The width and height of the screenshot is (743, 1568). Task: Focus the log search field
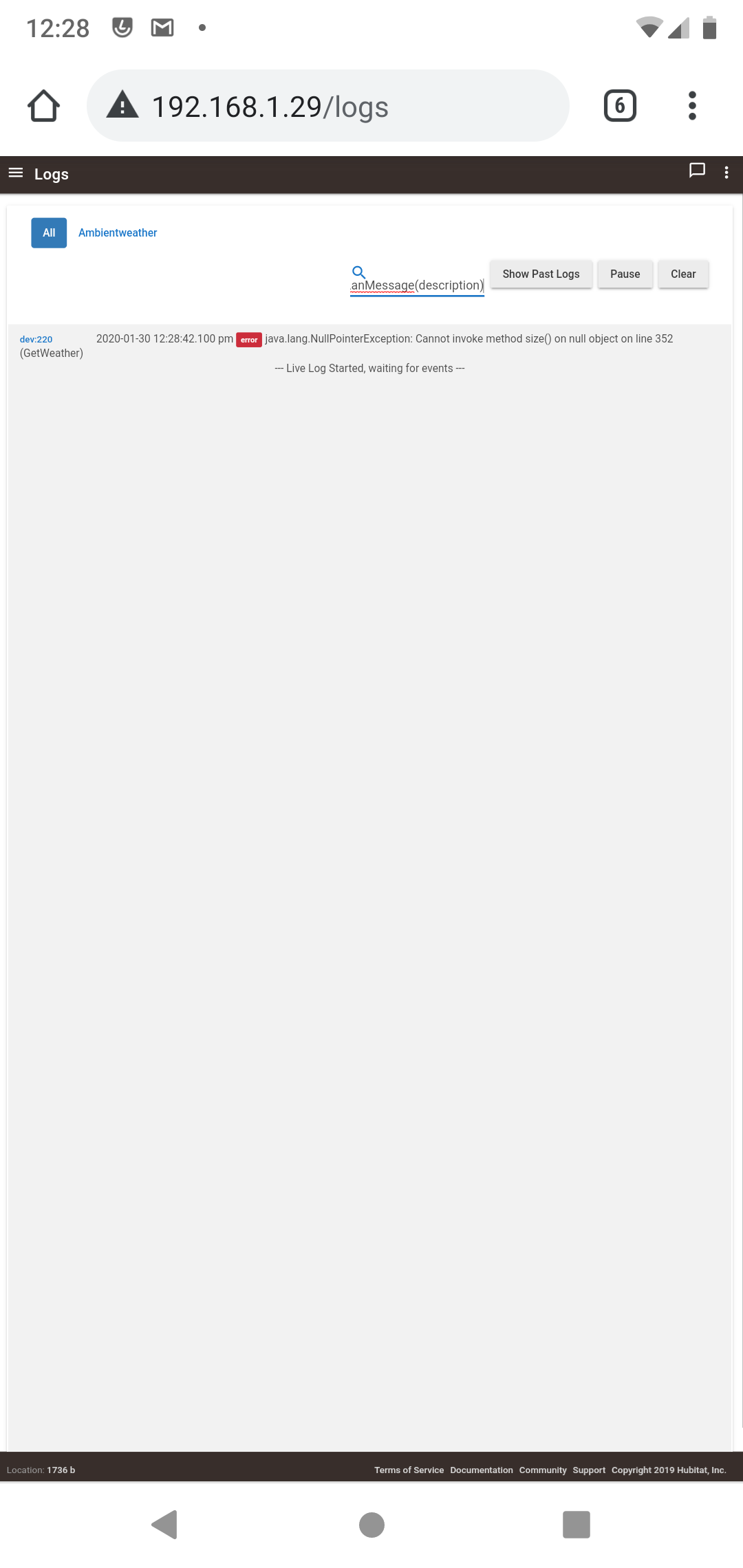[x=417, y=285]
